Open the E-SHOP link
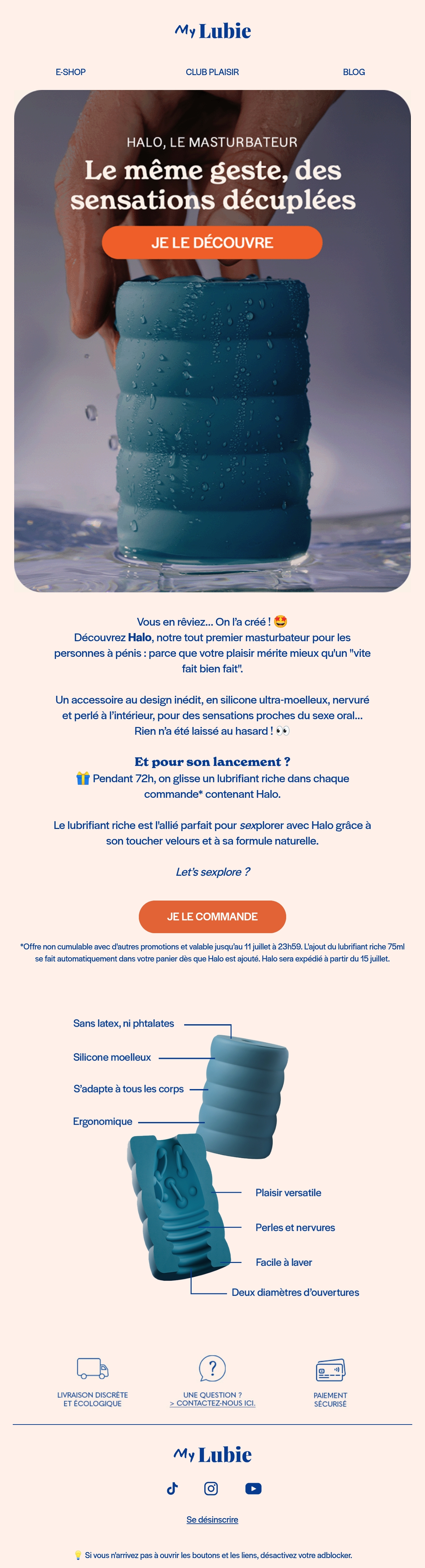 [x=70, y=72]
